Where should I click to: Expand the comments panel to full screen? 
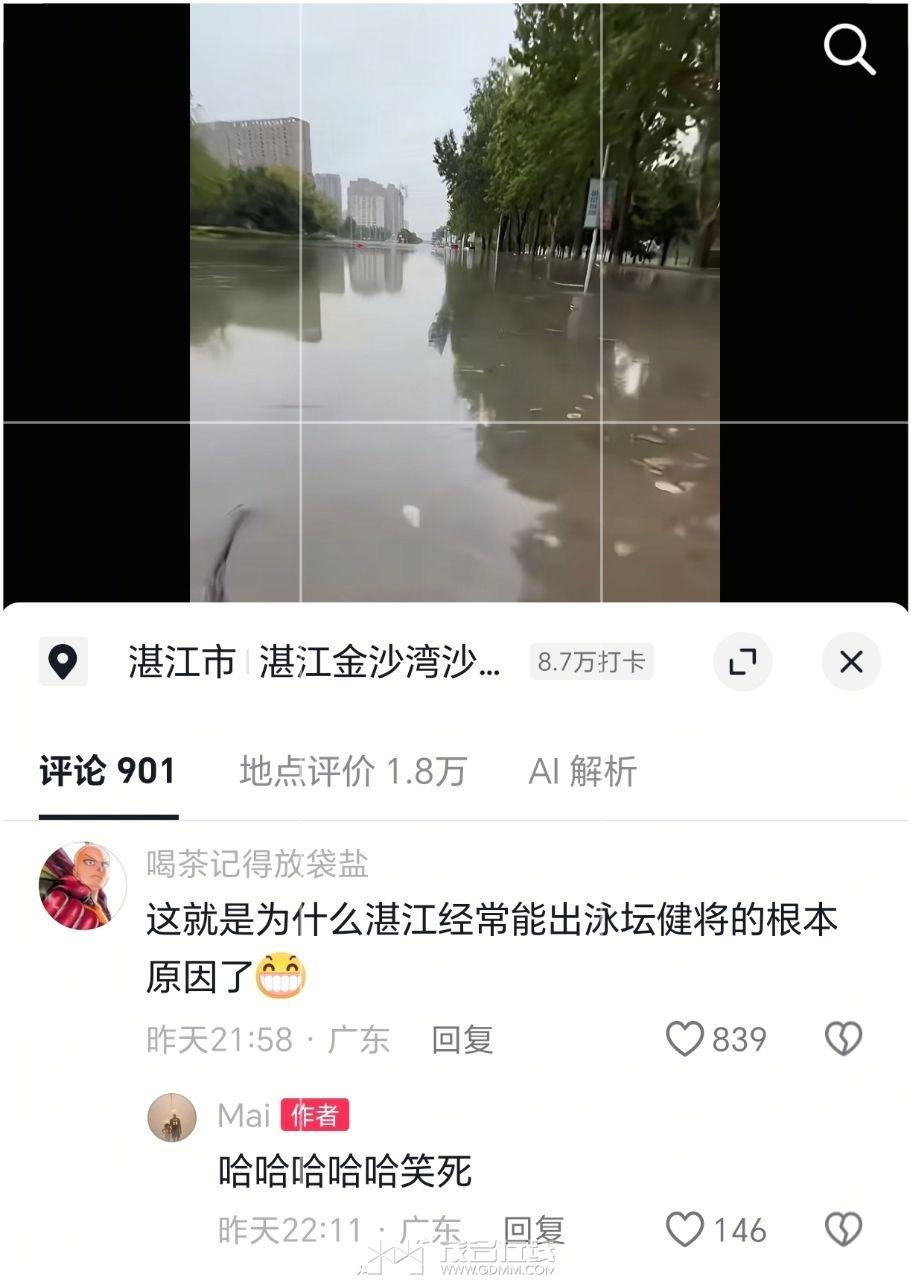pyautogui.click(x=742, y=662)
